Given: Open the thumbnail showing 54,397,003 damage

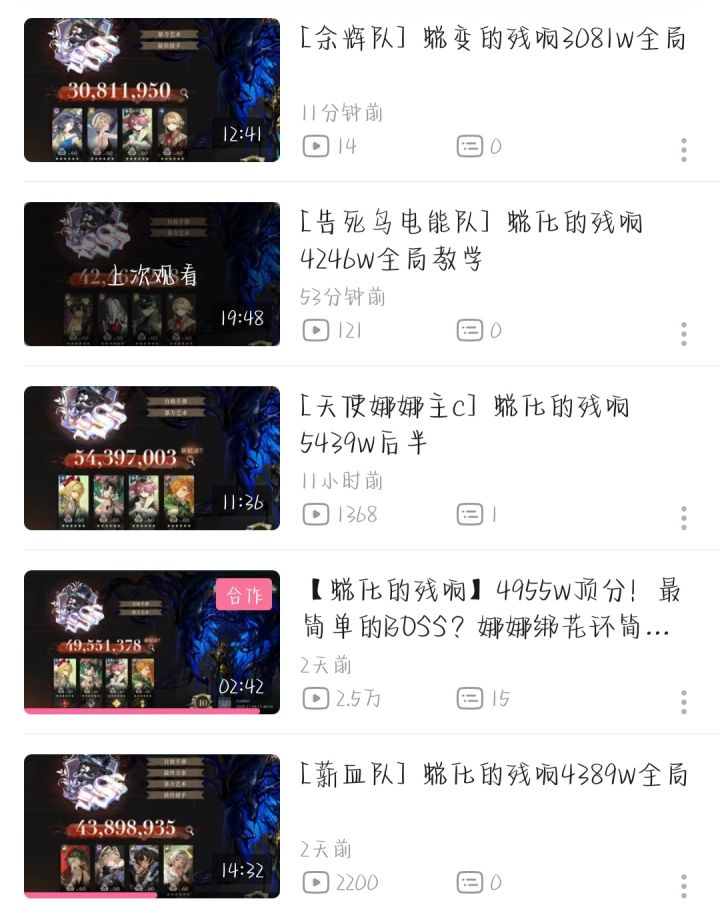Looking at the screenshot, I should tap(151, 458).
